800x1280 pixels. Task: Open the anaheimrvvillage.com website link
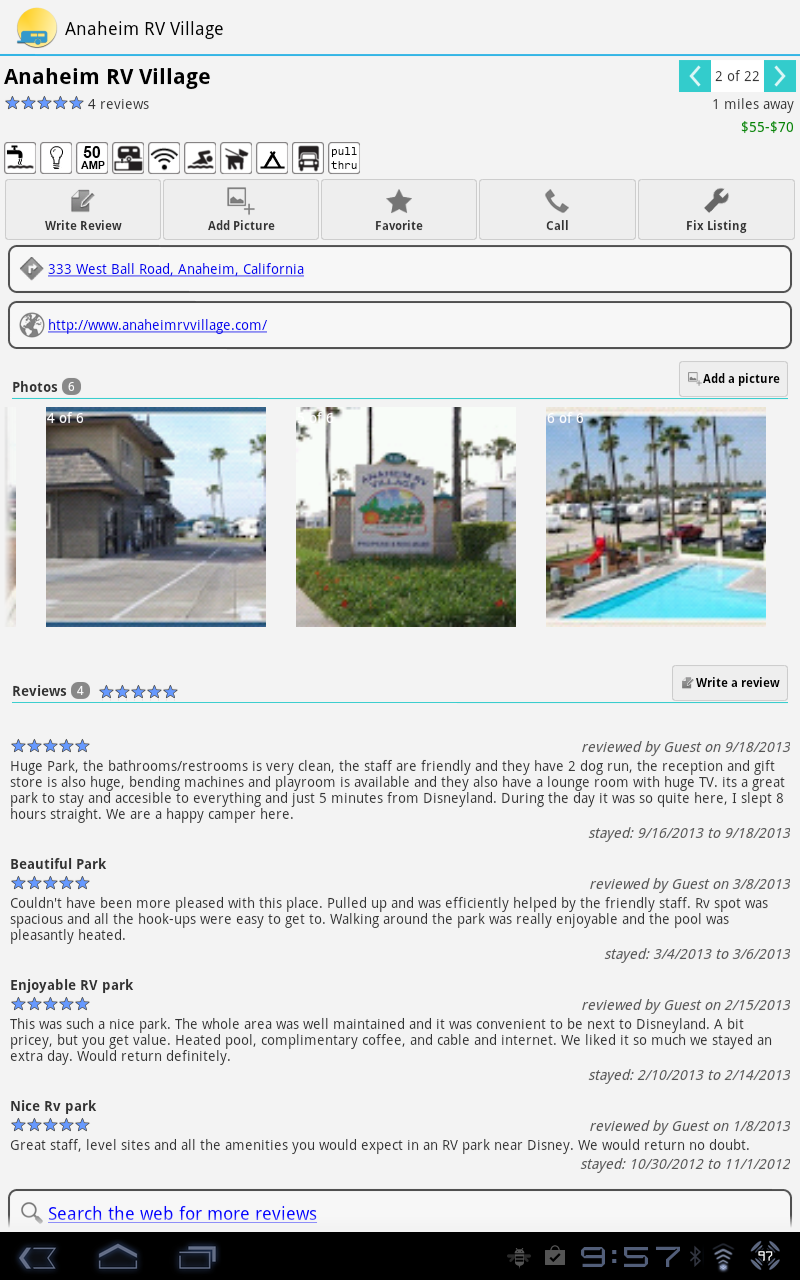click(x=157, y=325)
